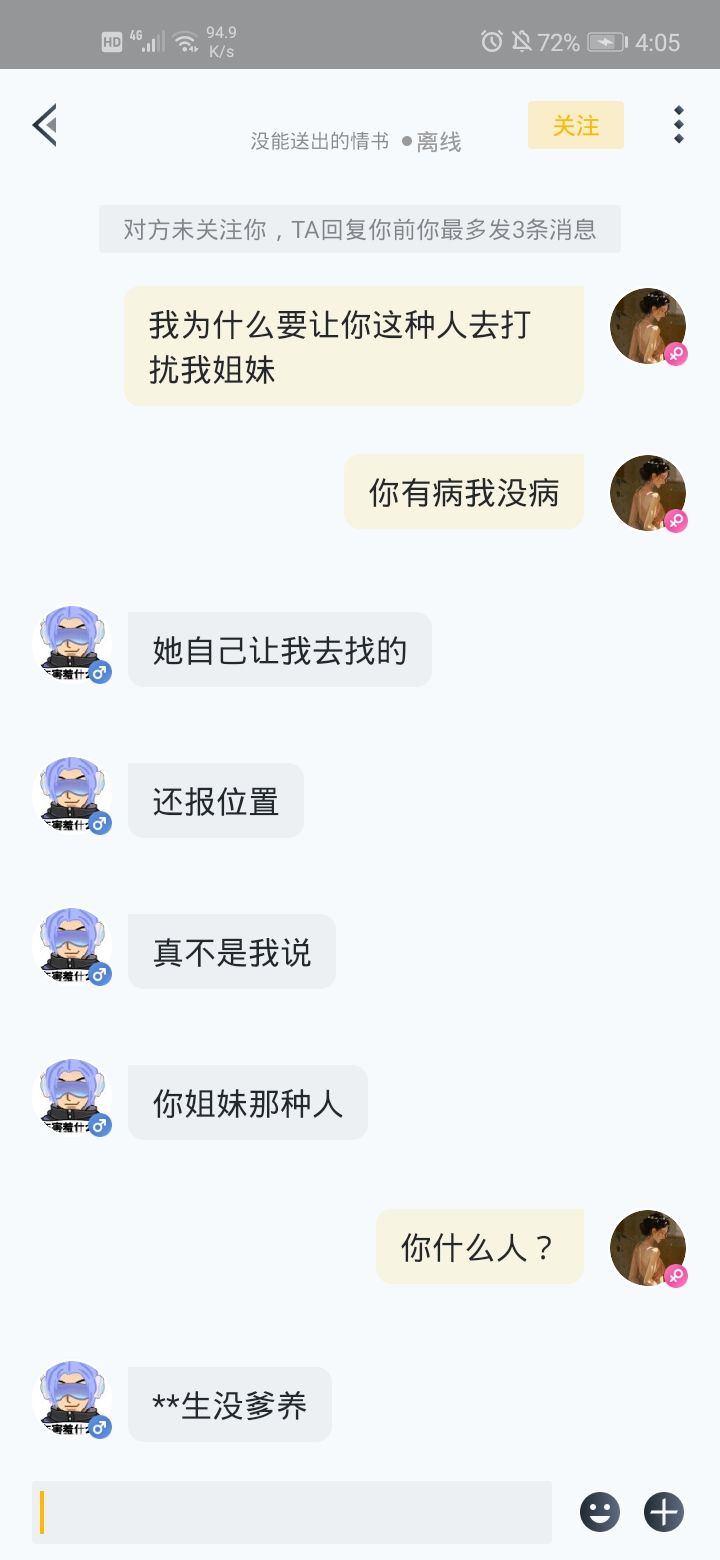Tap the back arrow to exit chat
Viewport: 720px width, 1560px height.
click(42, 125)
